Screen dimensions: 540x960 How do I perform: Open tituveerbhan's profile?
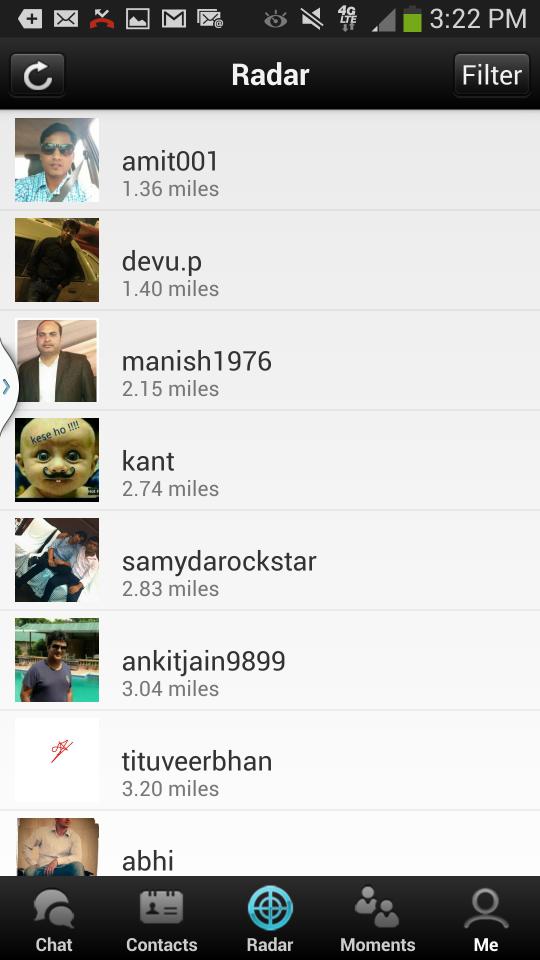click(270, 760)
